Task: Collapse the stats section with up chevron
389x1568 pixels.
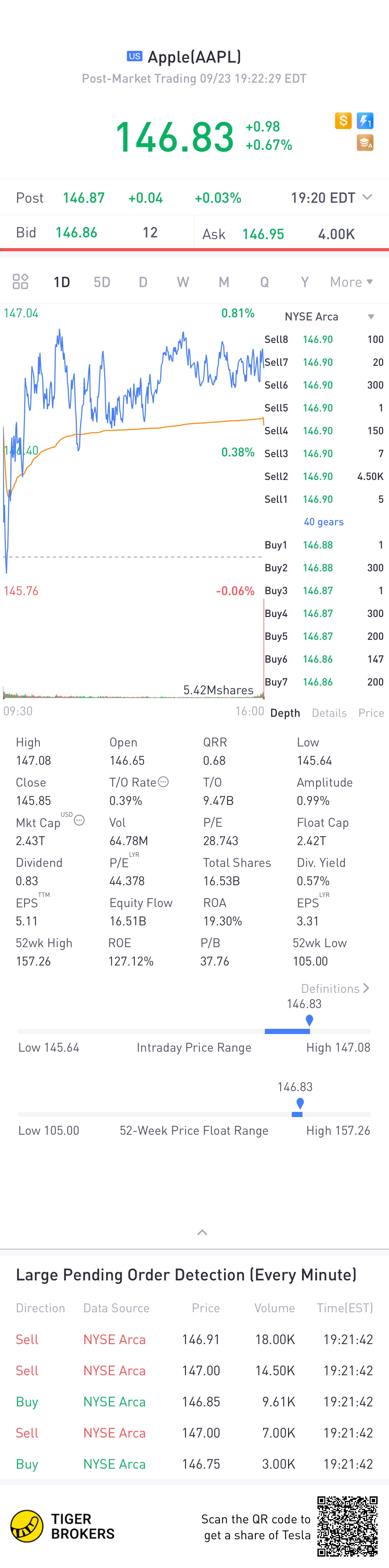Action: point(202,1232)
